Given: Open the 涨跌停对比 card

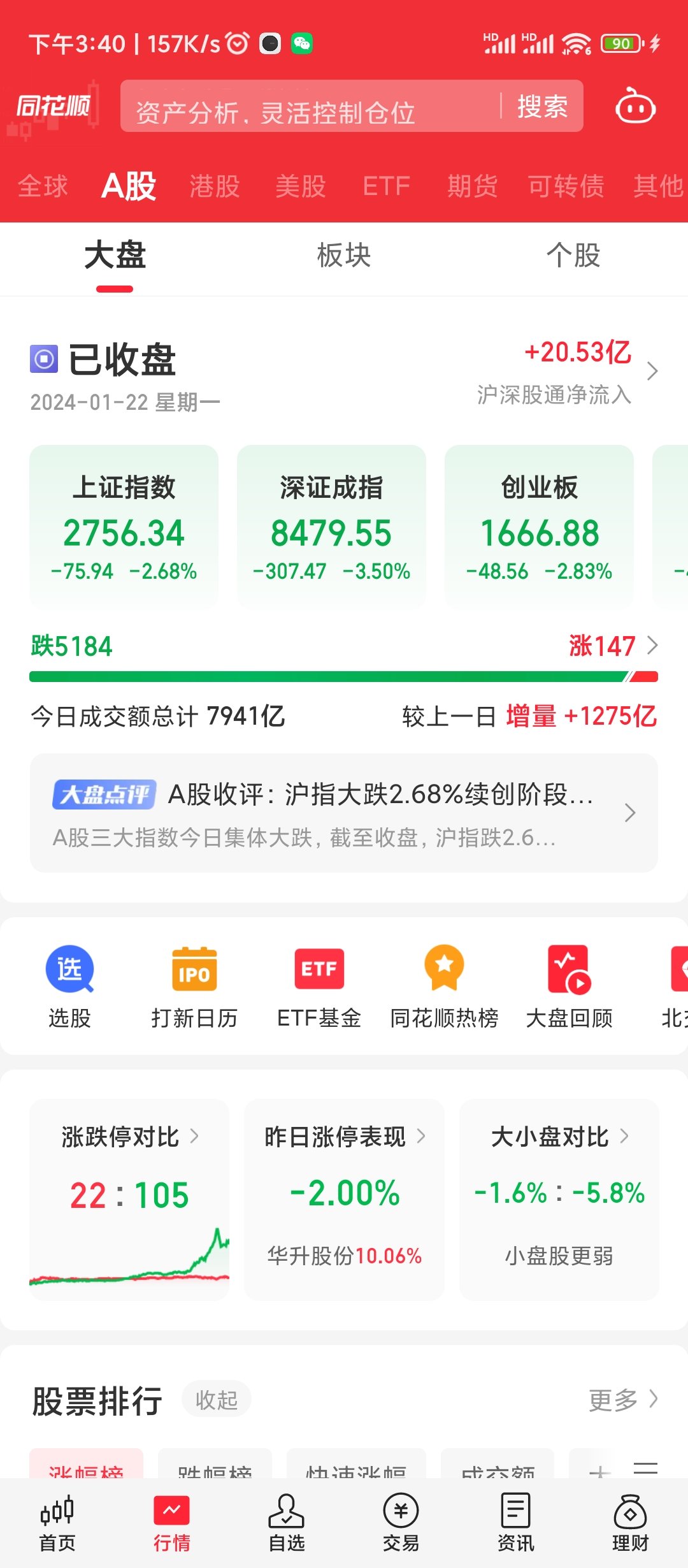Looking at the screenshot, I should (129, 1199).
